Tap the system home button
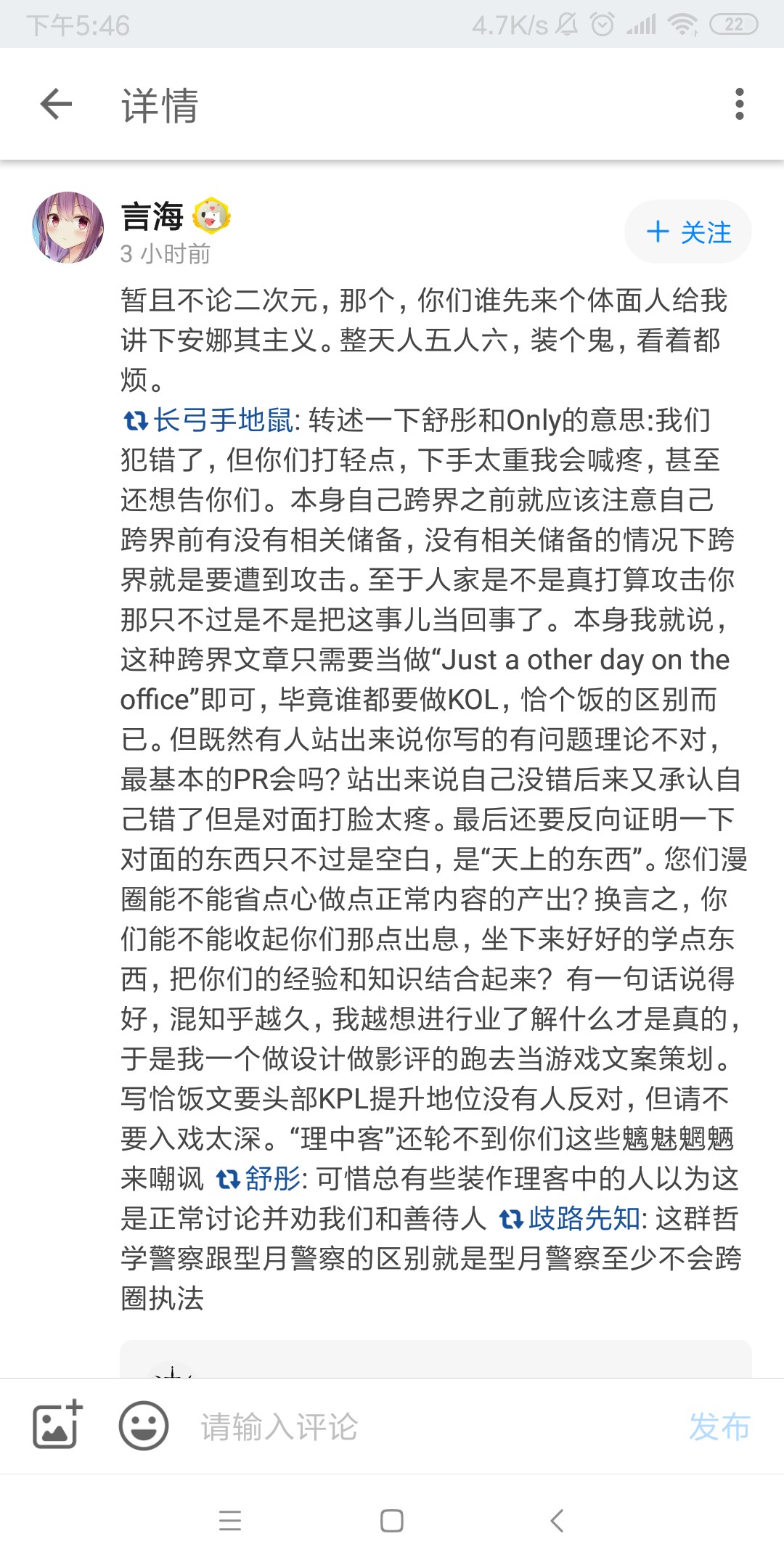Image resolution: width=784 pixels, height=1568 pixels. click(x=392, y=1520)
